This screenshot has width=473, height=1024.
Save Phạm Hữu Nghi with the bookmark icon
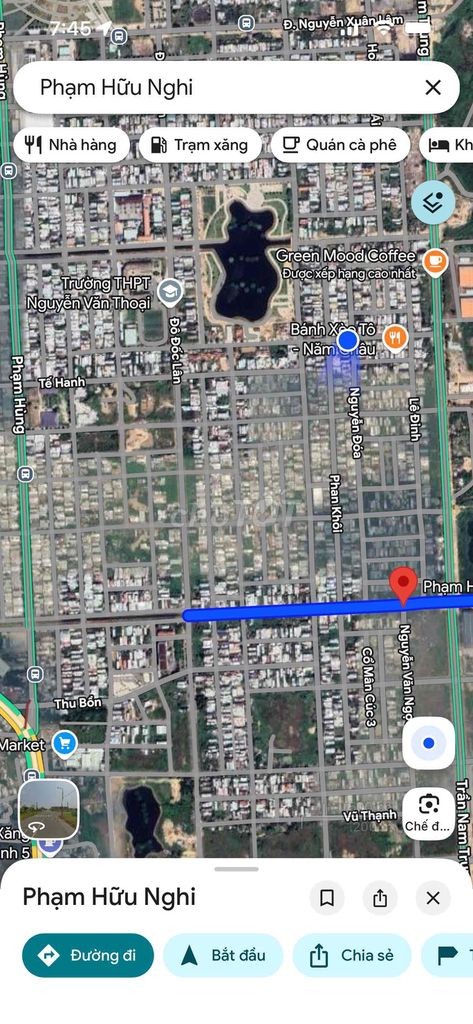pos(327,898)
